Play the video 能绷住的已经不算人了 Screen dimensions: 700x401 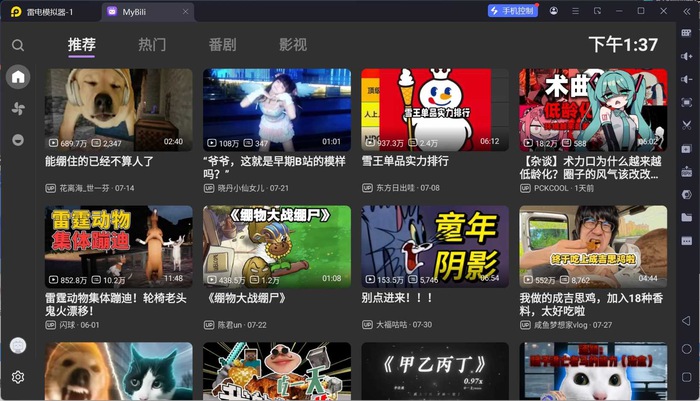(119, 109)
